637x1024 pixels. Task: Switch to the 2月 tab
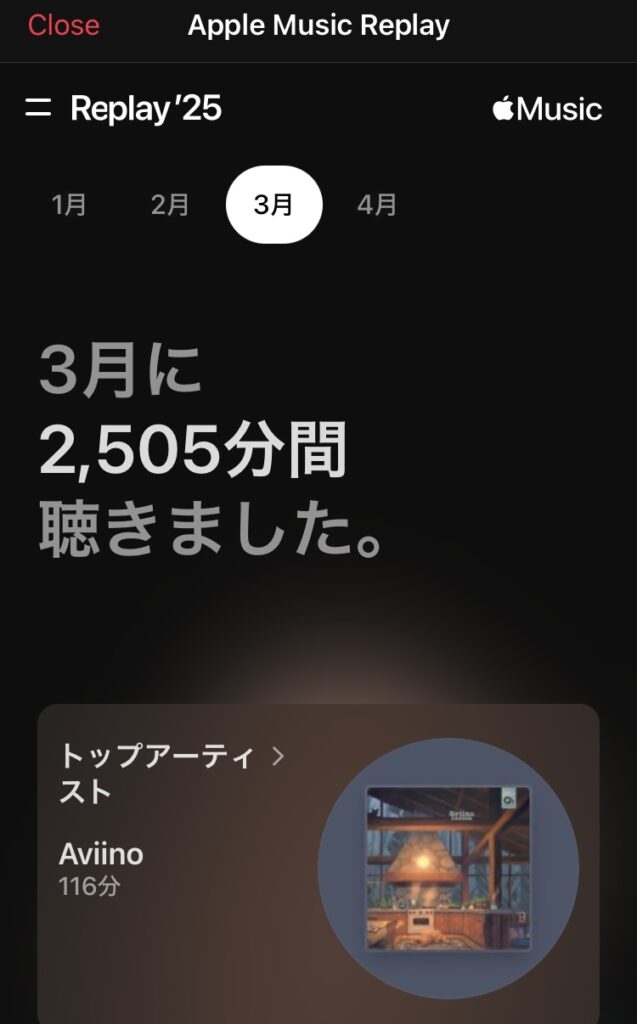click(170, 205)
